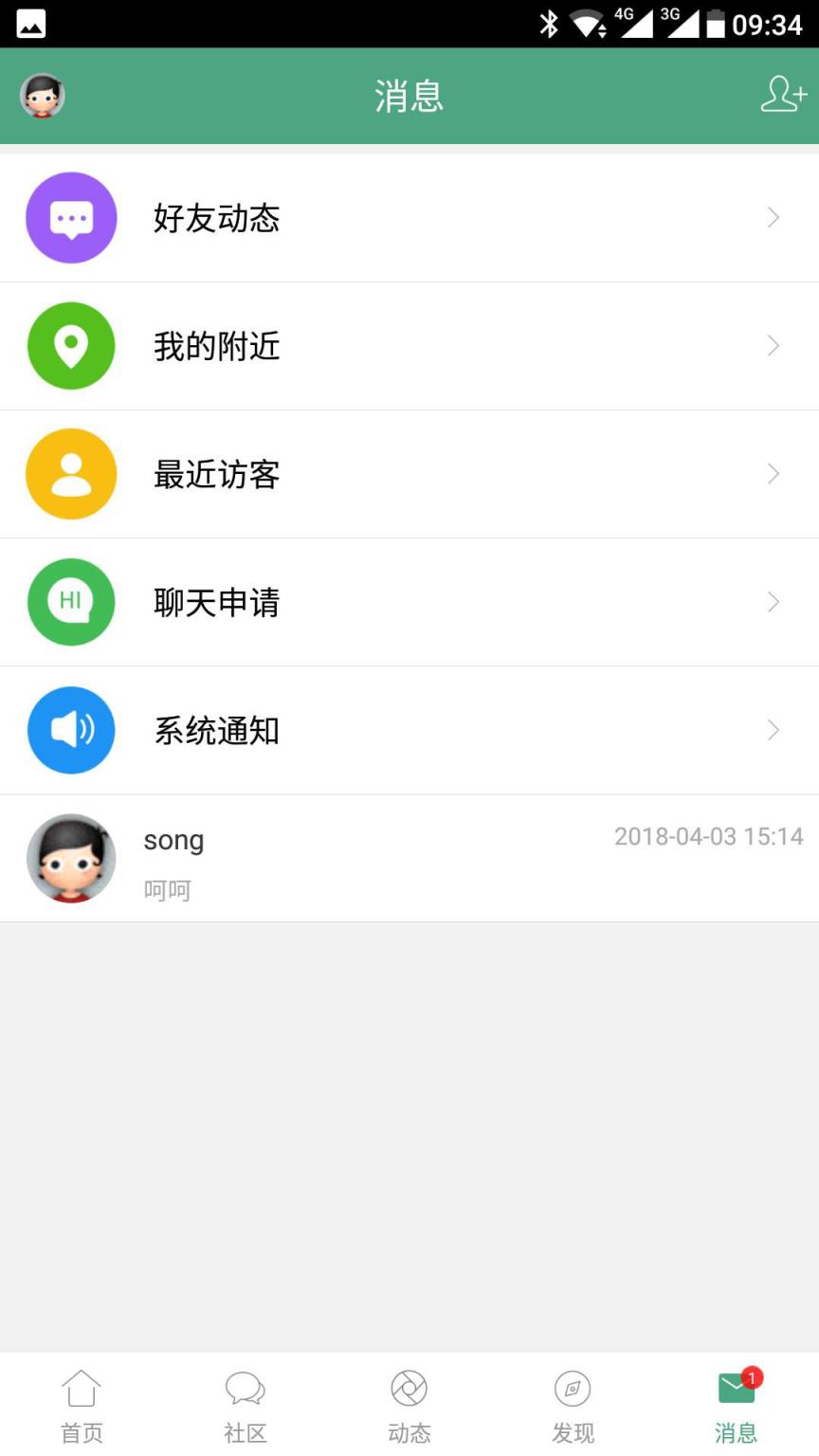Tap the 发现 compass icon in bottom bar
Viewport: 819px width, 1456px height.
573,1391
